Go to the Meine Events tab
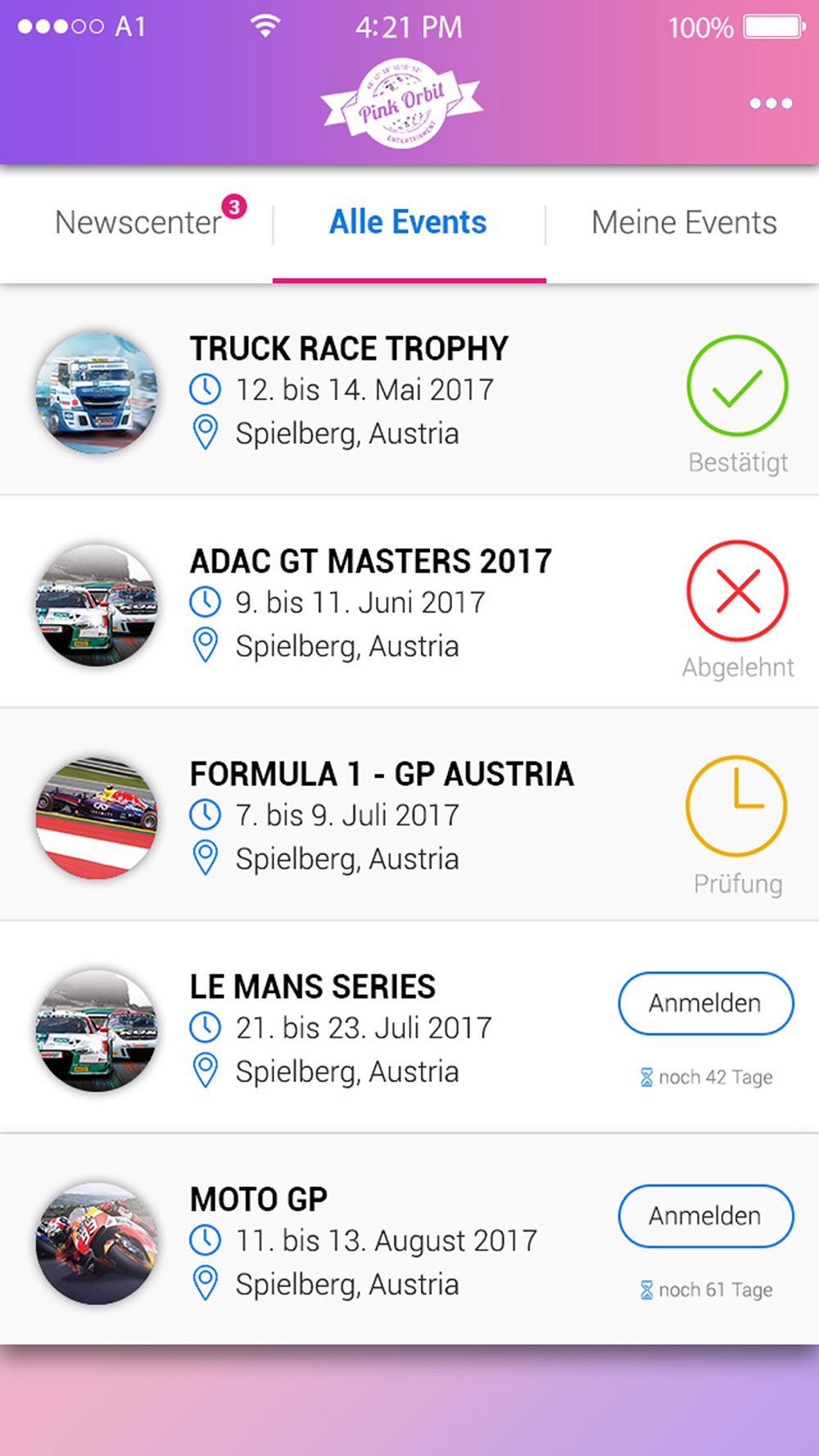819x1456 pixels. (x=684, y=223)
